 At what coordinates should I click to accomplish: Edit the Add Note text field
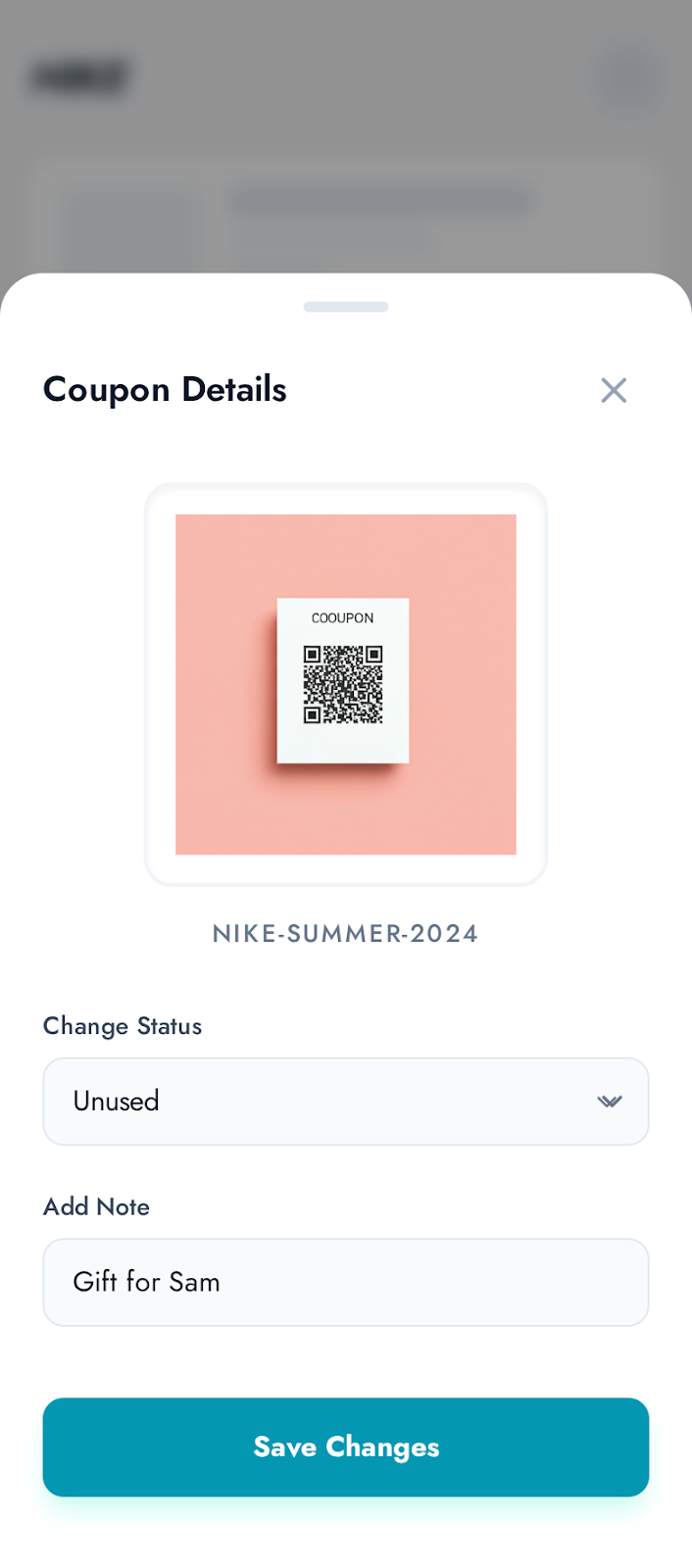345,1282
